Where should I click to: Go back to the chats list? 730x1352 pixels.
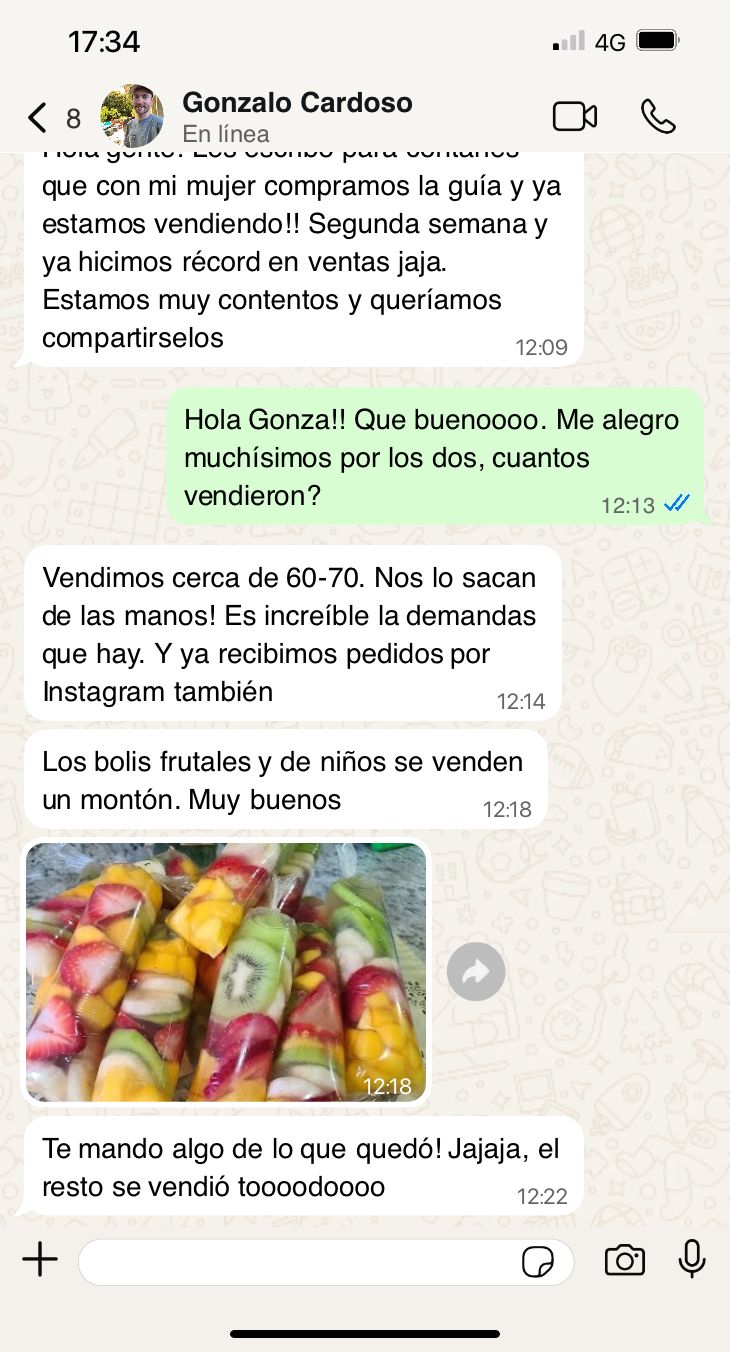(38, 118)
